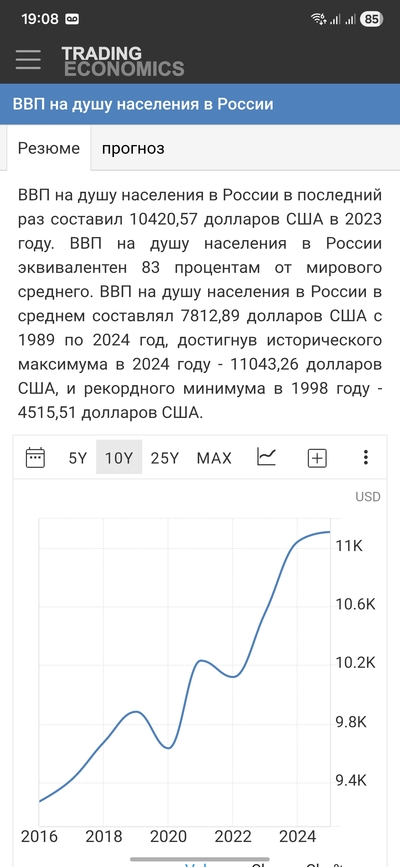Choose the 10Y chart range

click(x=120, y=458)
